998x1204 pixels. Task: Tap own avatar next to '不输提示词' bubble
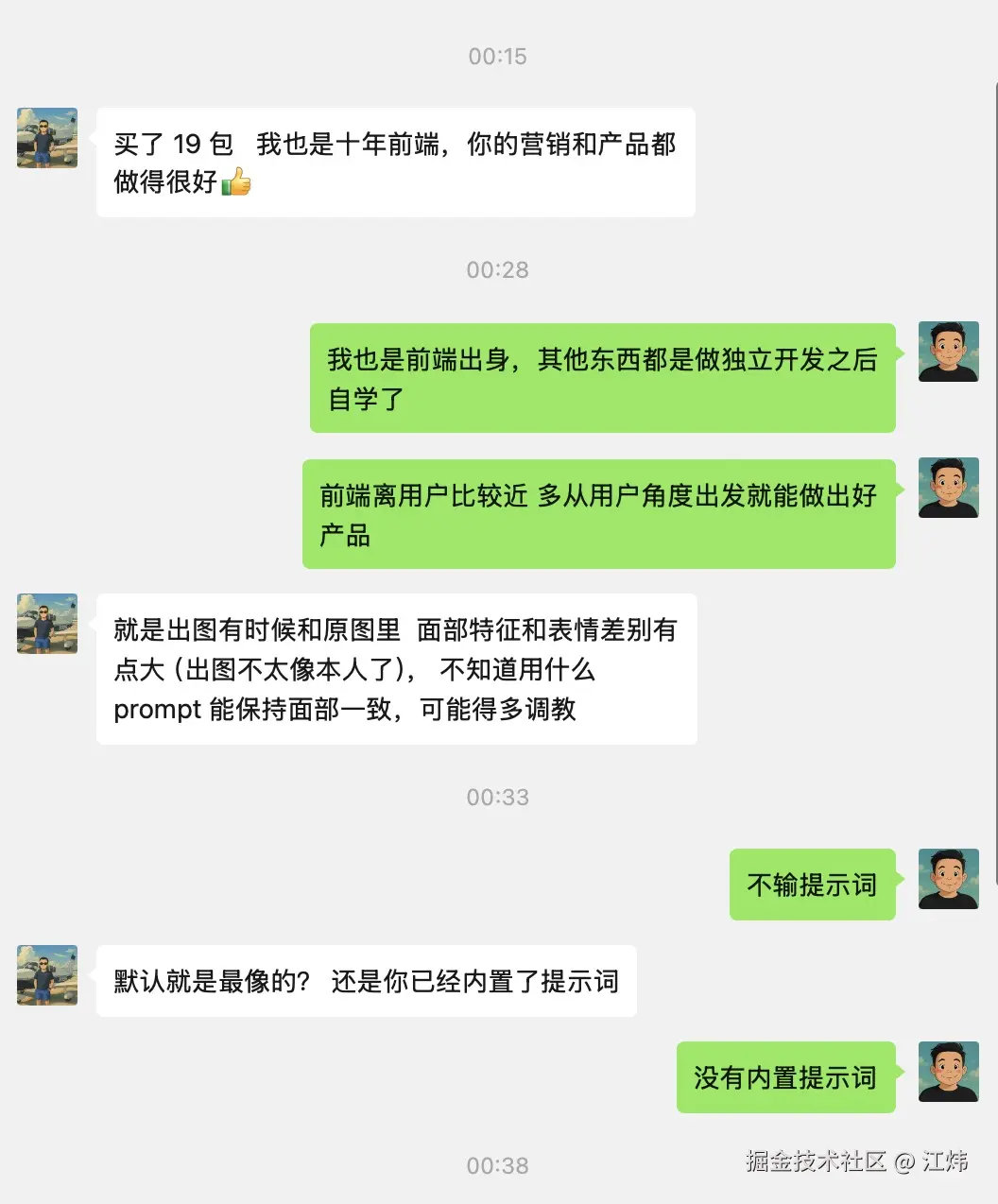click(x=948, y=879)
